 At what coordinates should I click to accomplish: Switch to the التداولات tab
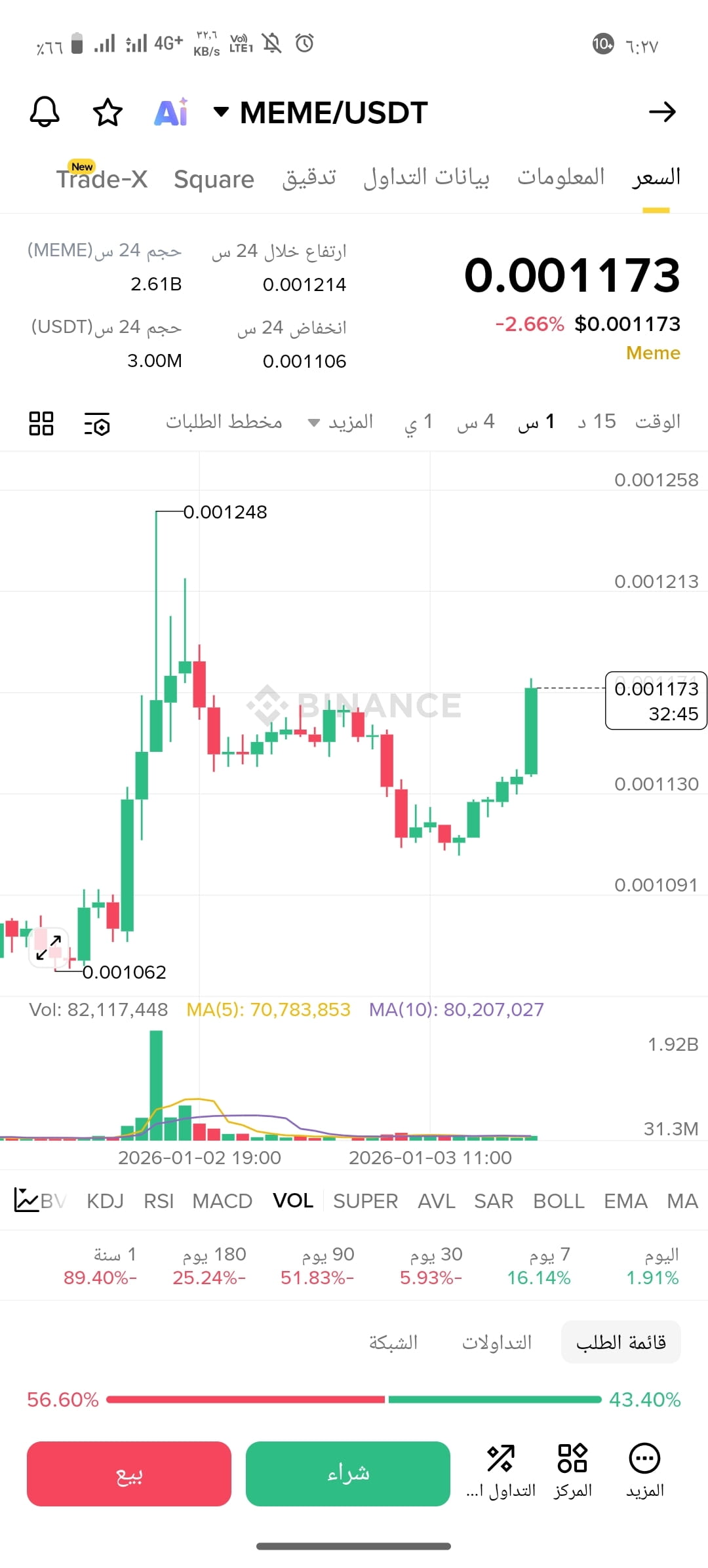coord(496,1343)
